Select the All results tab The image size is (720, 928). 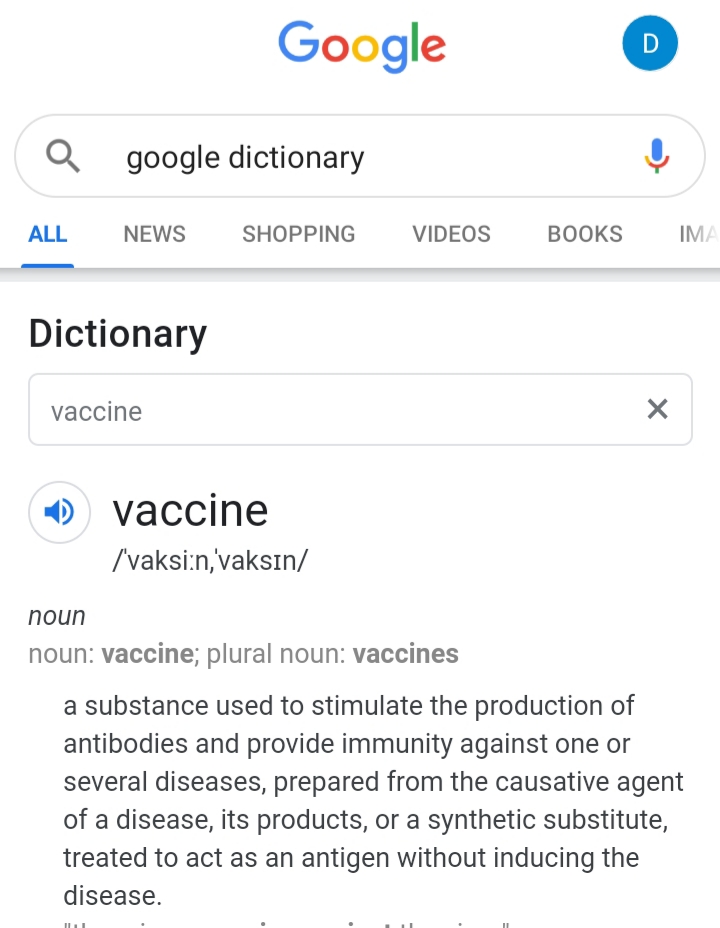pos(47,234)
